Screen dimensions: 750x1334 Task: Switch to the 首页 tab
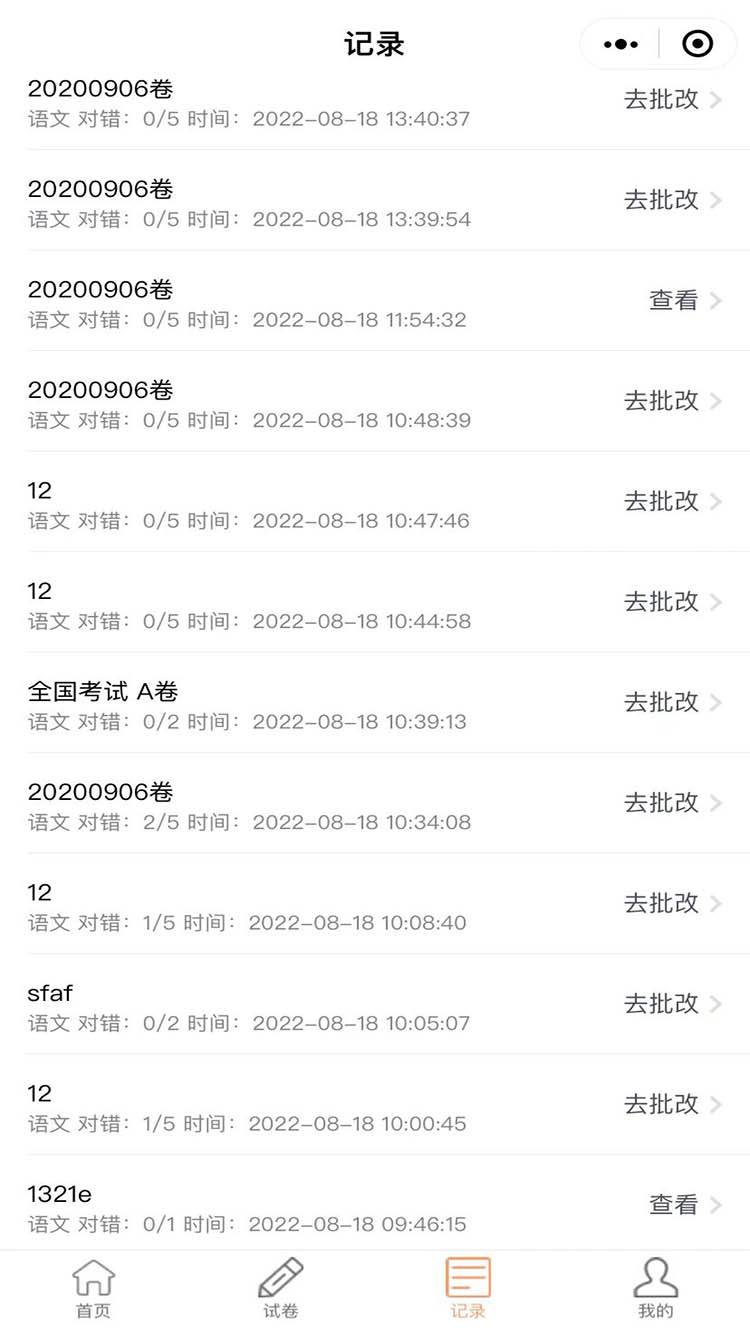(94, 1290)
